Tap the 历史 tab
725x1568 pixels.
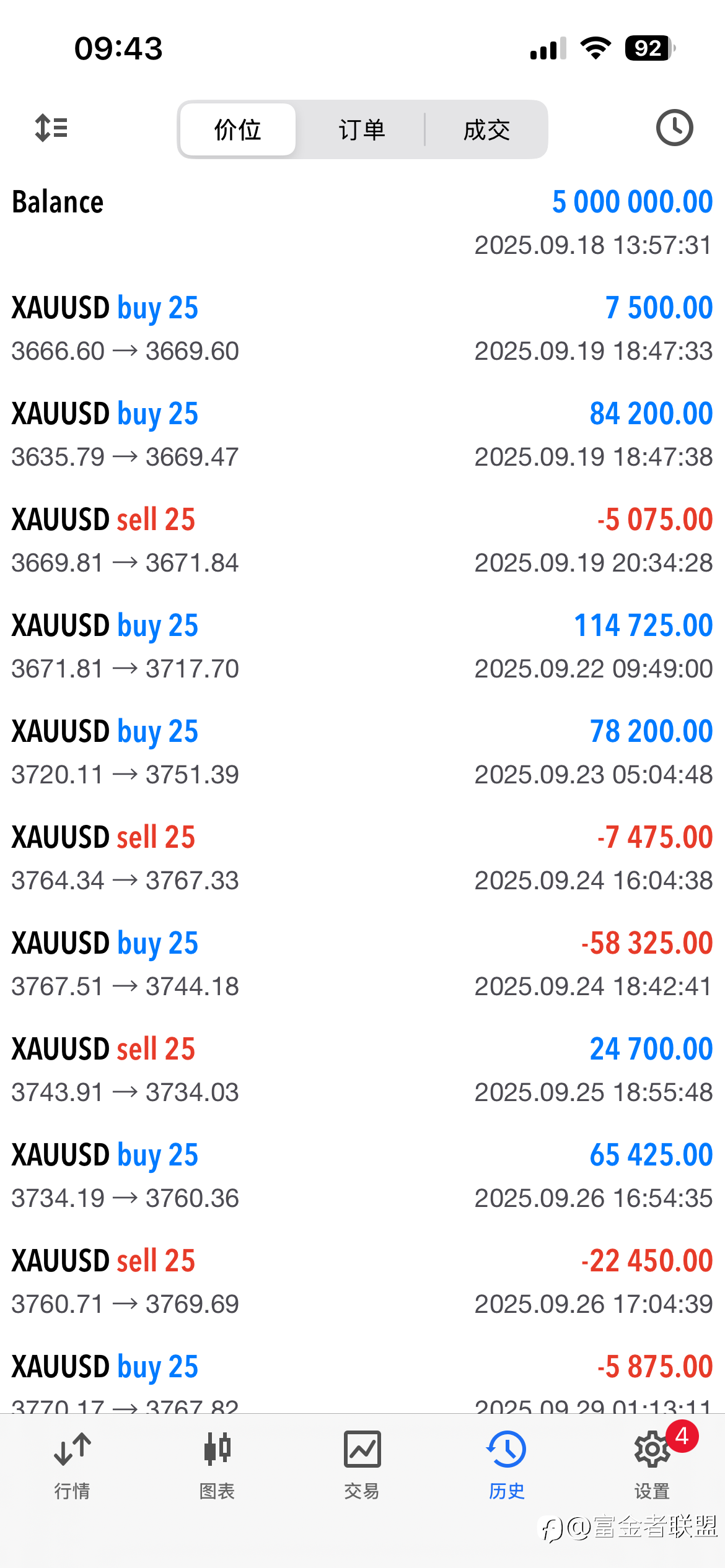click(507, 1465)
